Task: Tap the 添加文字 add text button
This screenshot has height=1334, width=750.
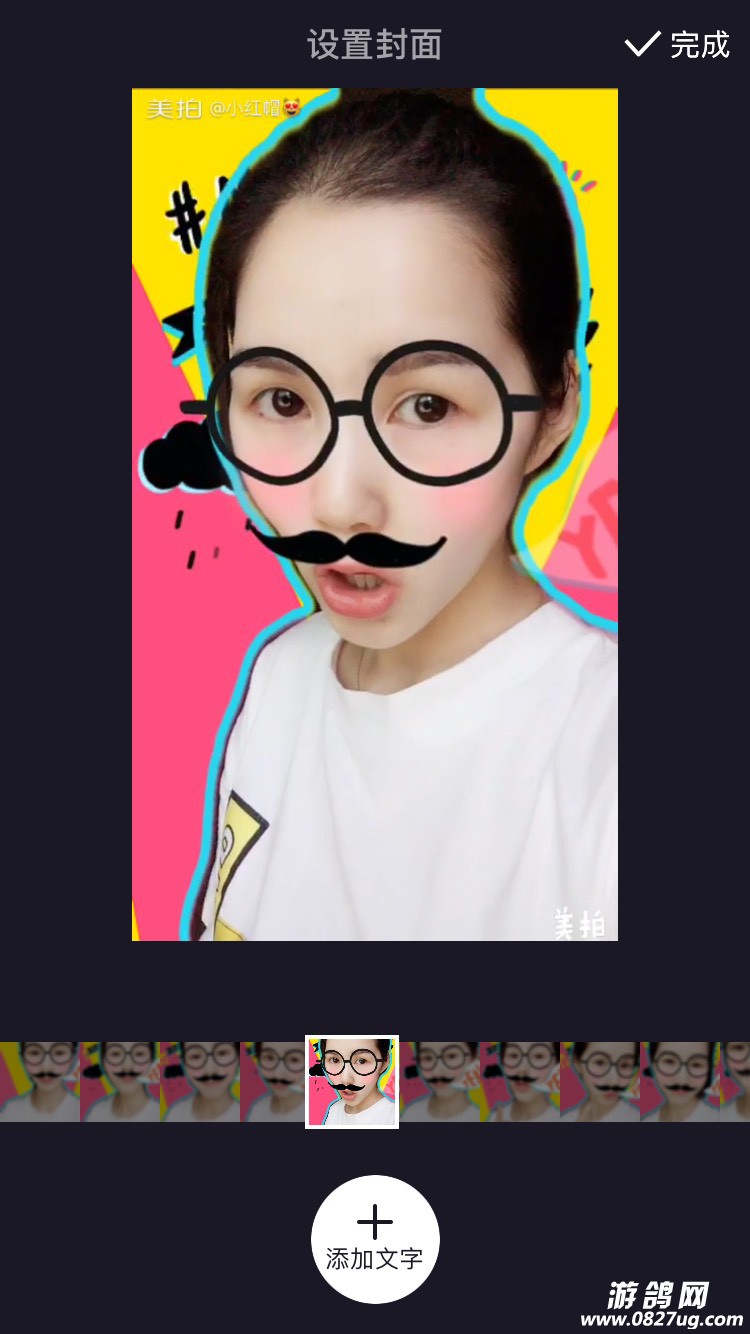Action: coord(375,1239)
